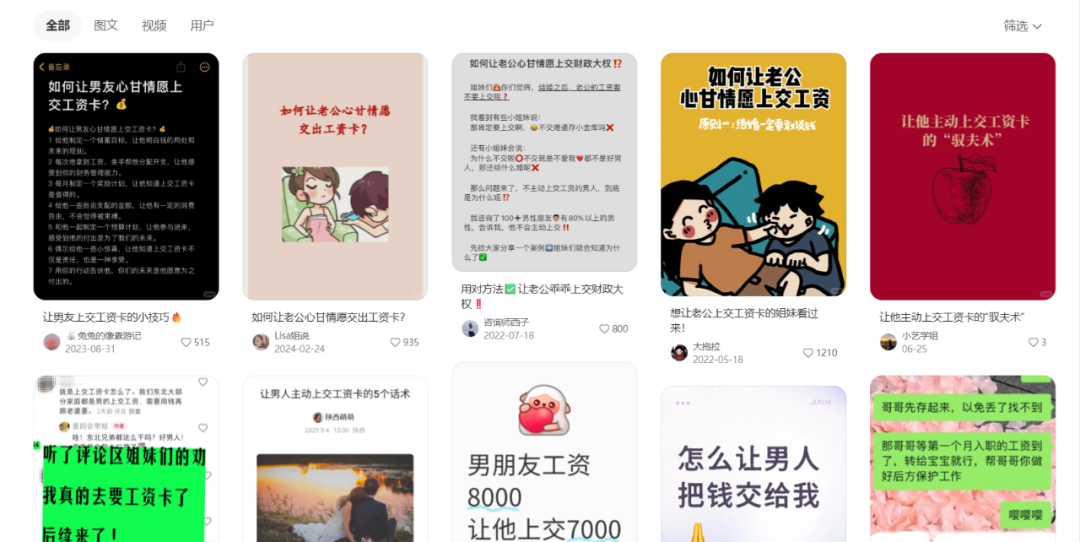Switch to the 视频 tab
The width and height of the screenshot is (1080, 542).
[154, 25]
